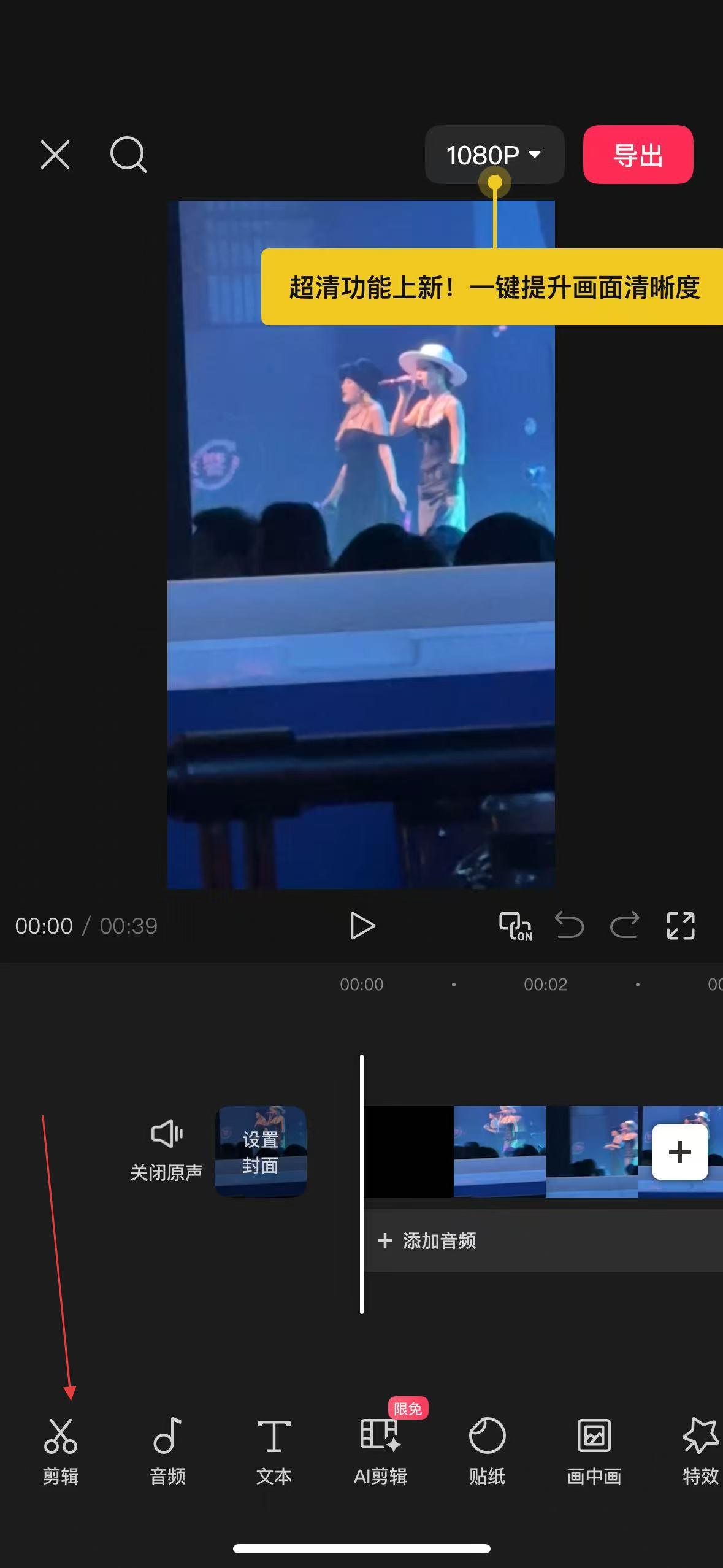This screenshot has width=723, height=1568.
Task: Undo the last edit
Action: (569, 926)
